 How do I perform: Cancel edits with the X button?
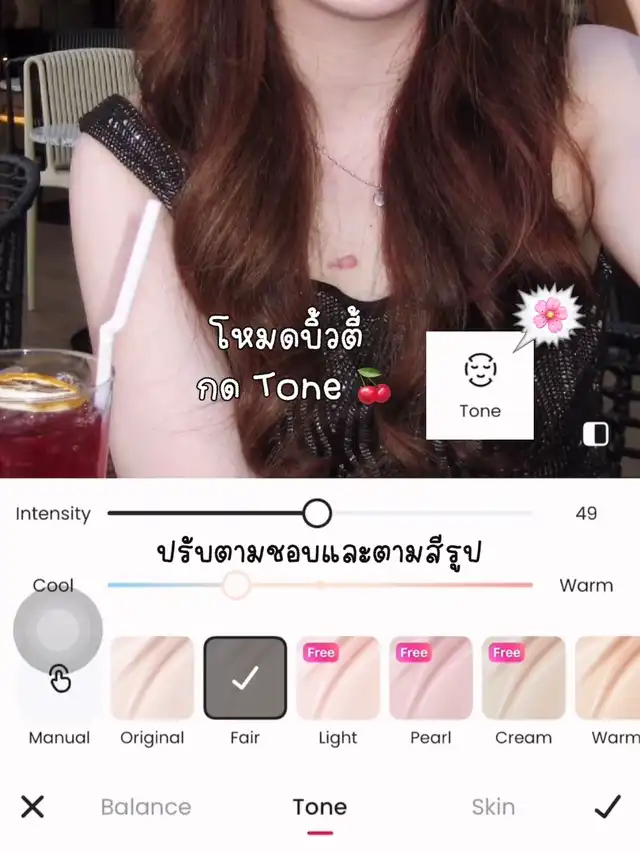33,807
